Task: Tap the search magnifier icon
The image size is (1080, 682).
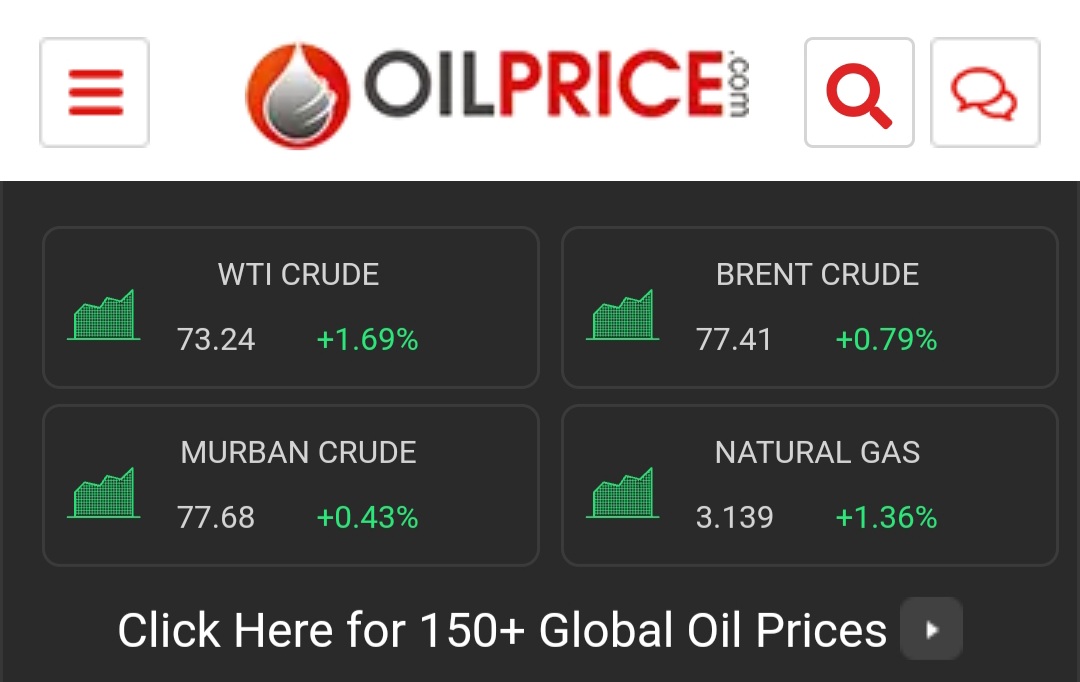Action: click(x=859, y=93)
